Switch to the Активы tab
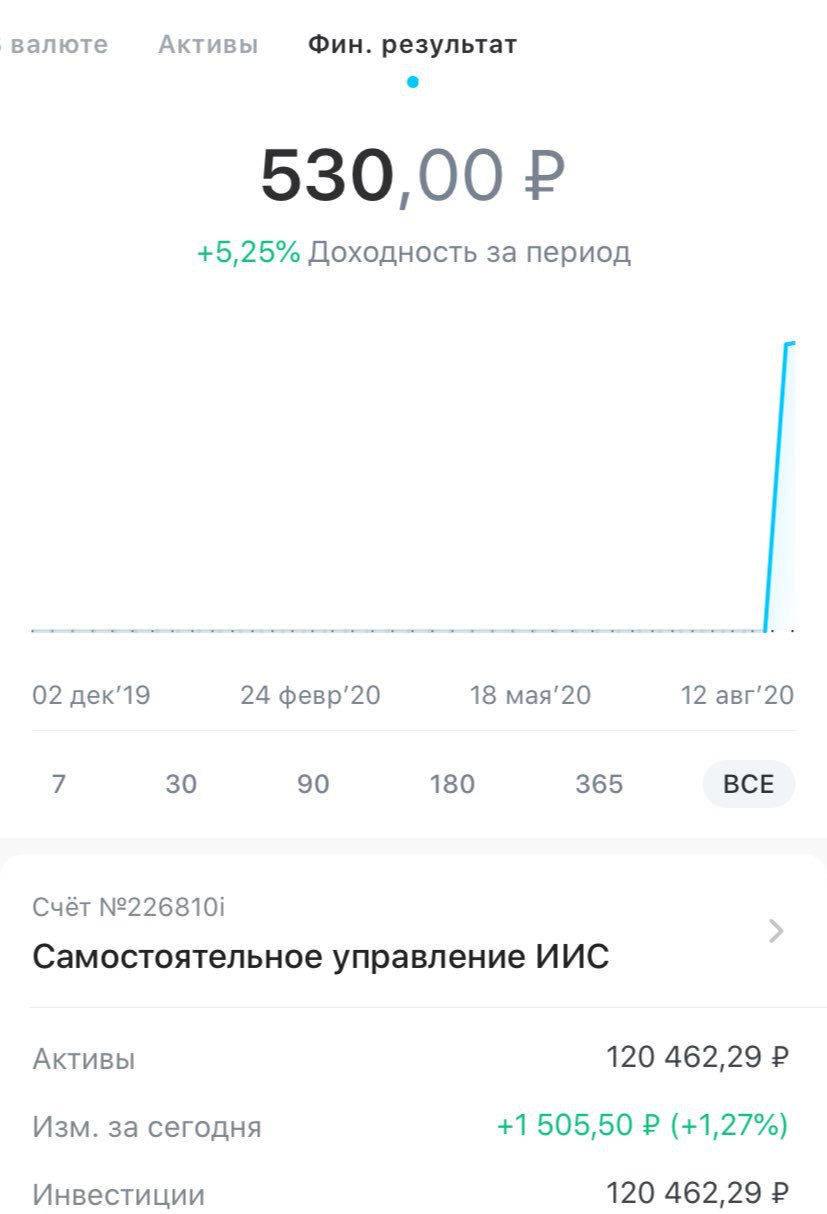 click(x=208, y=45)
